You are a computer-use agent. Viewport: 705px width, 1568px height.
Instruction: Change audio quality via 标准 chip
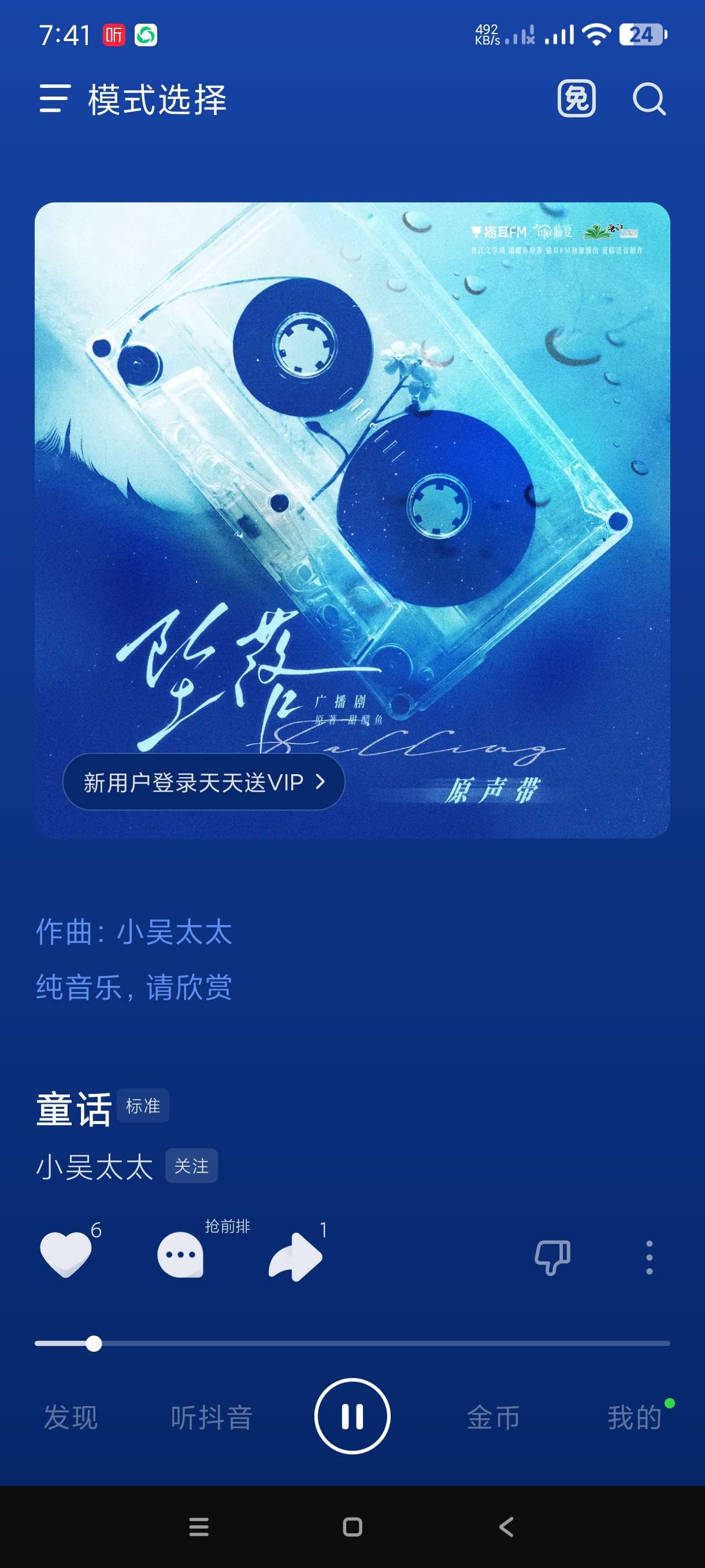[x=142, y=1105]
